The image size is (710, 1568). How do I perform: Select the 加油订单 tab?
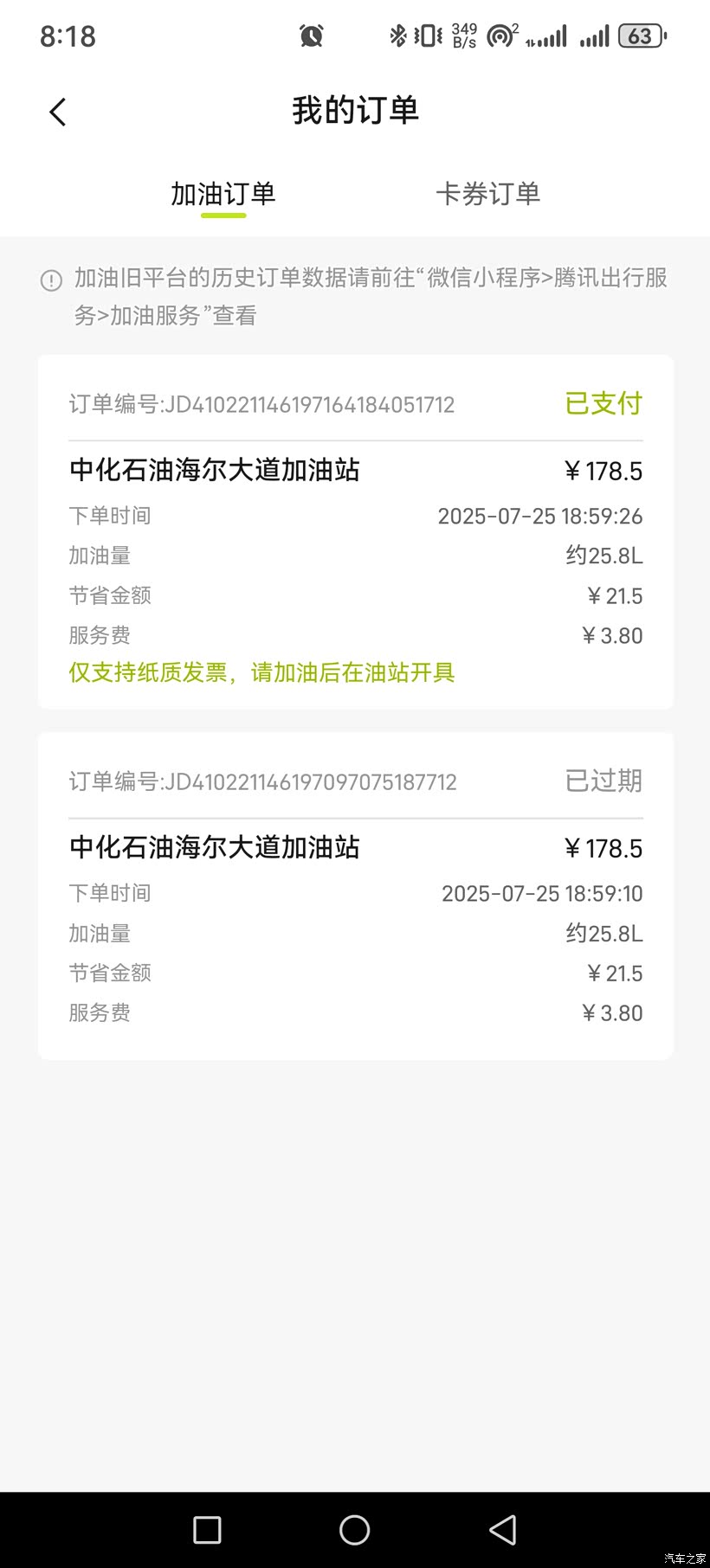[223, 194]
